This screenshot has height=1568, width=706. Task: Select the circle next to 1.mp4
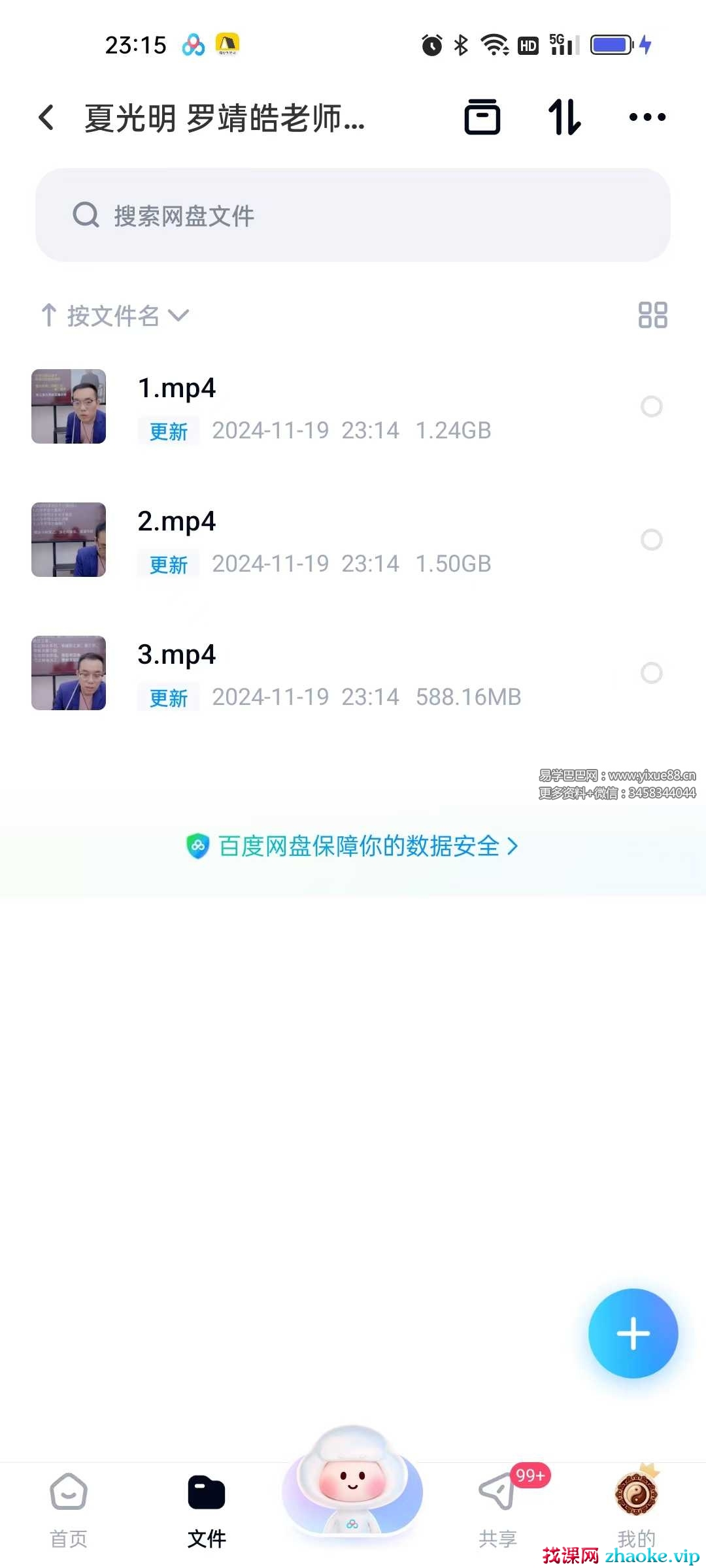[x=651, y=406]
